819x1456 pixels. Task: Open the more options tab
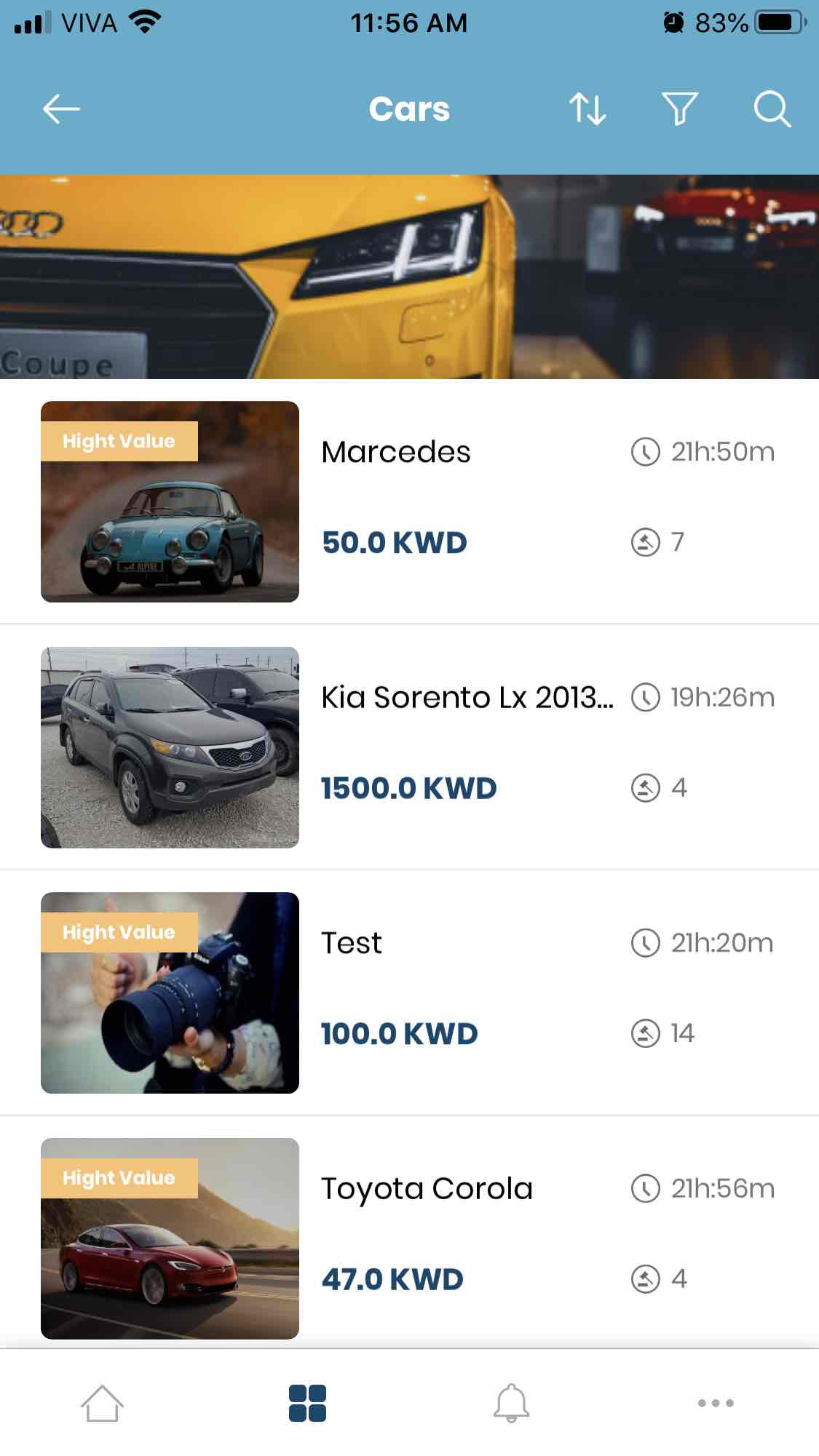point(716,1403)
